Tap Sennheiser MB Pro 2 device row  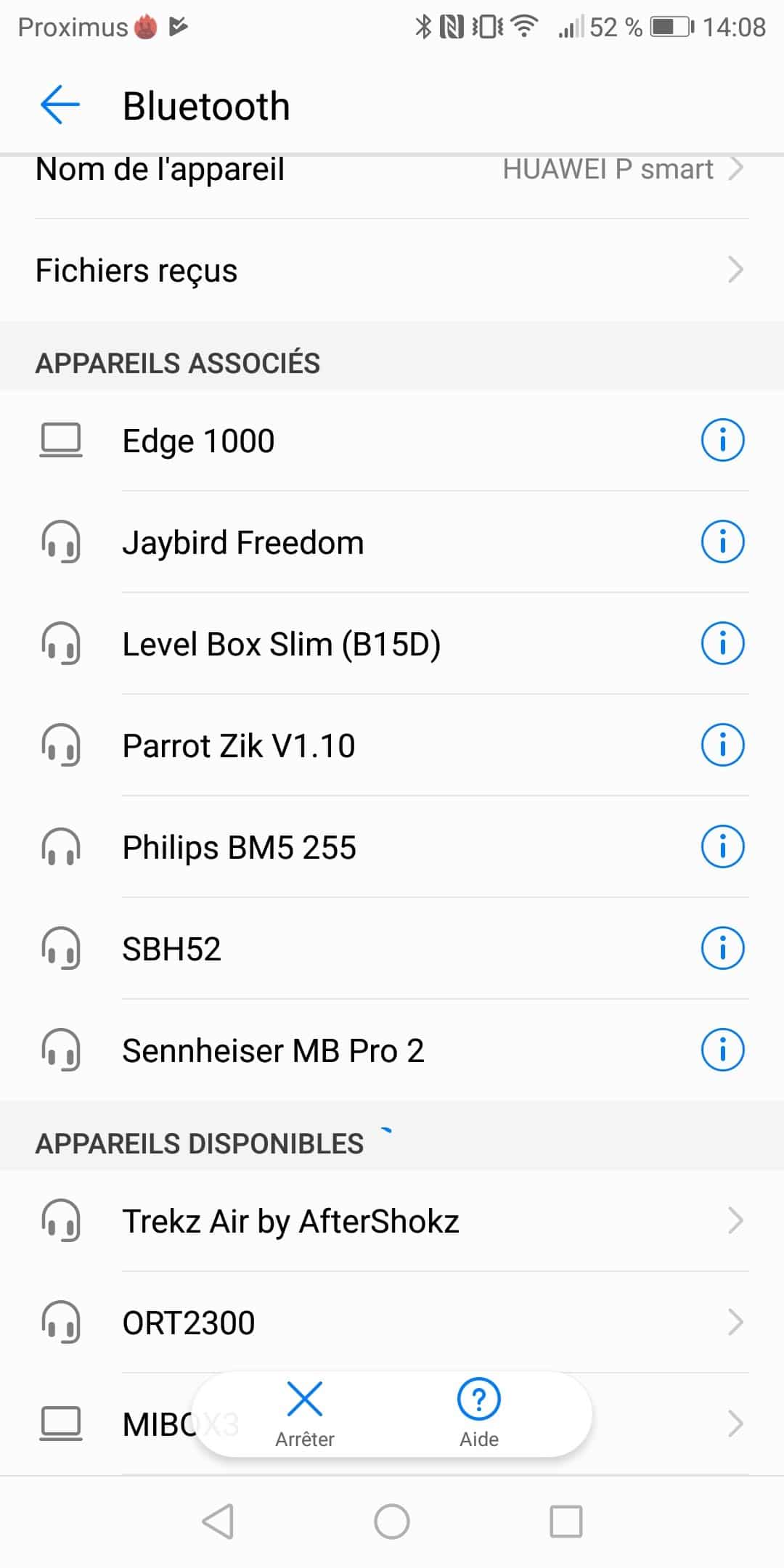tap(392, 1050)
